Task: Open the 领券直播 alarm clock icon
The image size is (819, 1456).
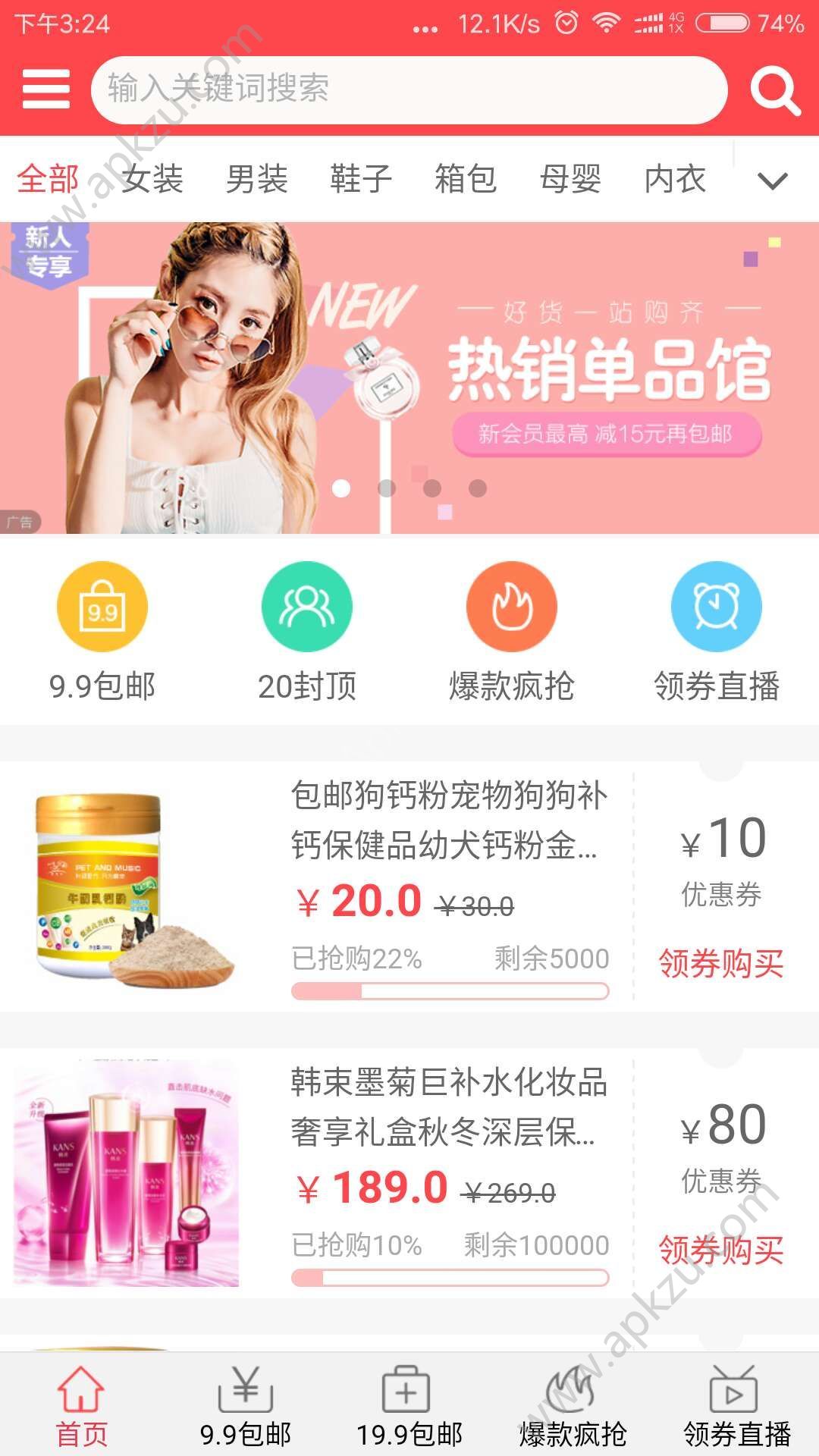Action: [x=716, y=607]
